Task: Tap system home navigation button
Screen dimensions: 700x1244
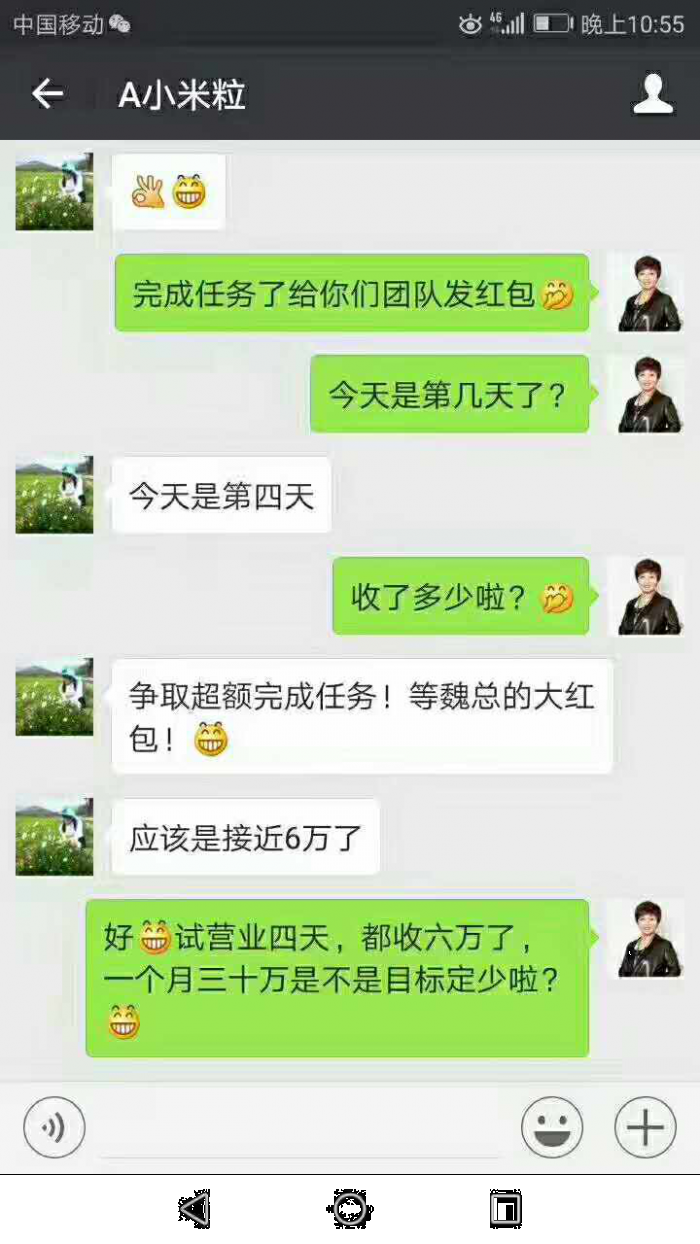Action: (350, 1209)
